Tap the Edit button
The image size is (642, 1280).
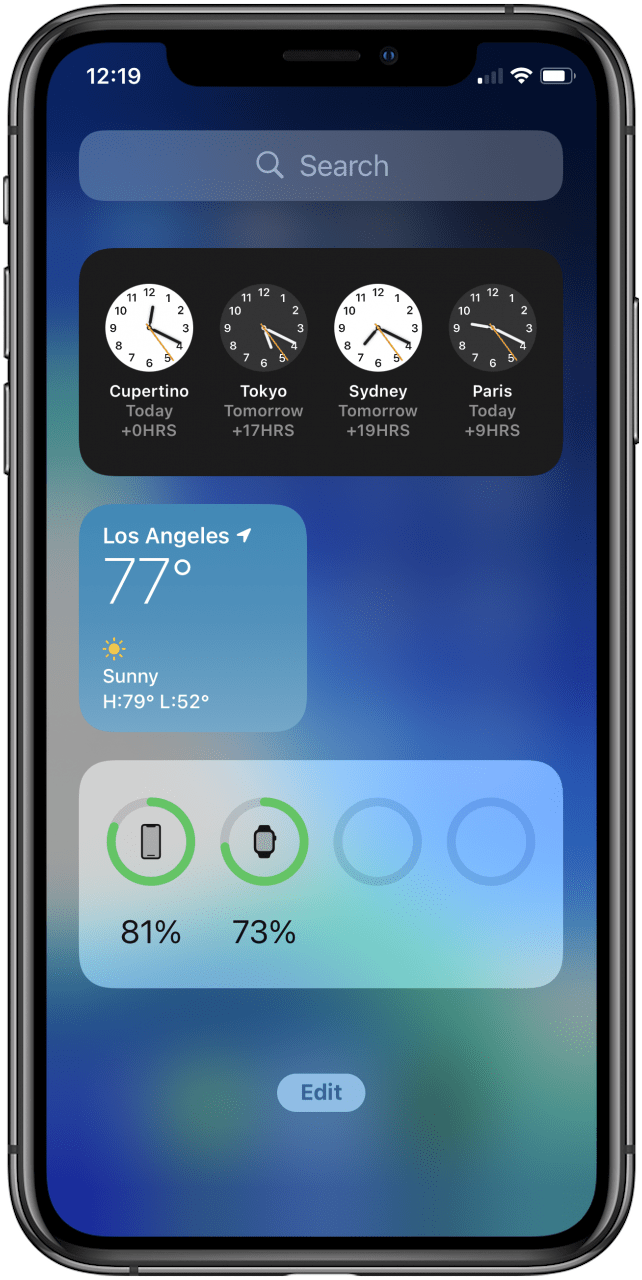321,1092
